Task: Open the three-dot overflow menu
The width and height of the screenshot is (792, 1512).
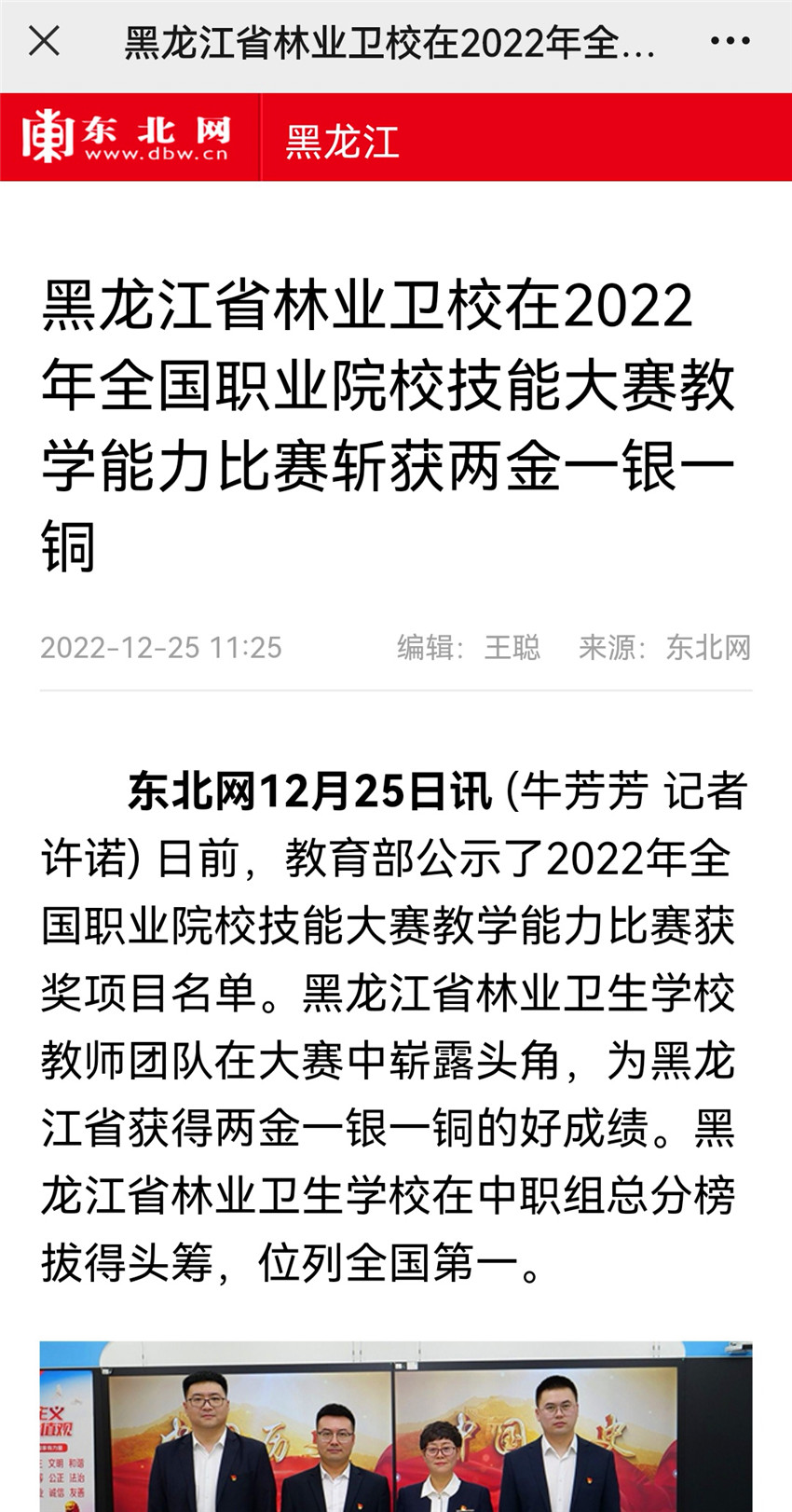Action: tap(730, 42)
